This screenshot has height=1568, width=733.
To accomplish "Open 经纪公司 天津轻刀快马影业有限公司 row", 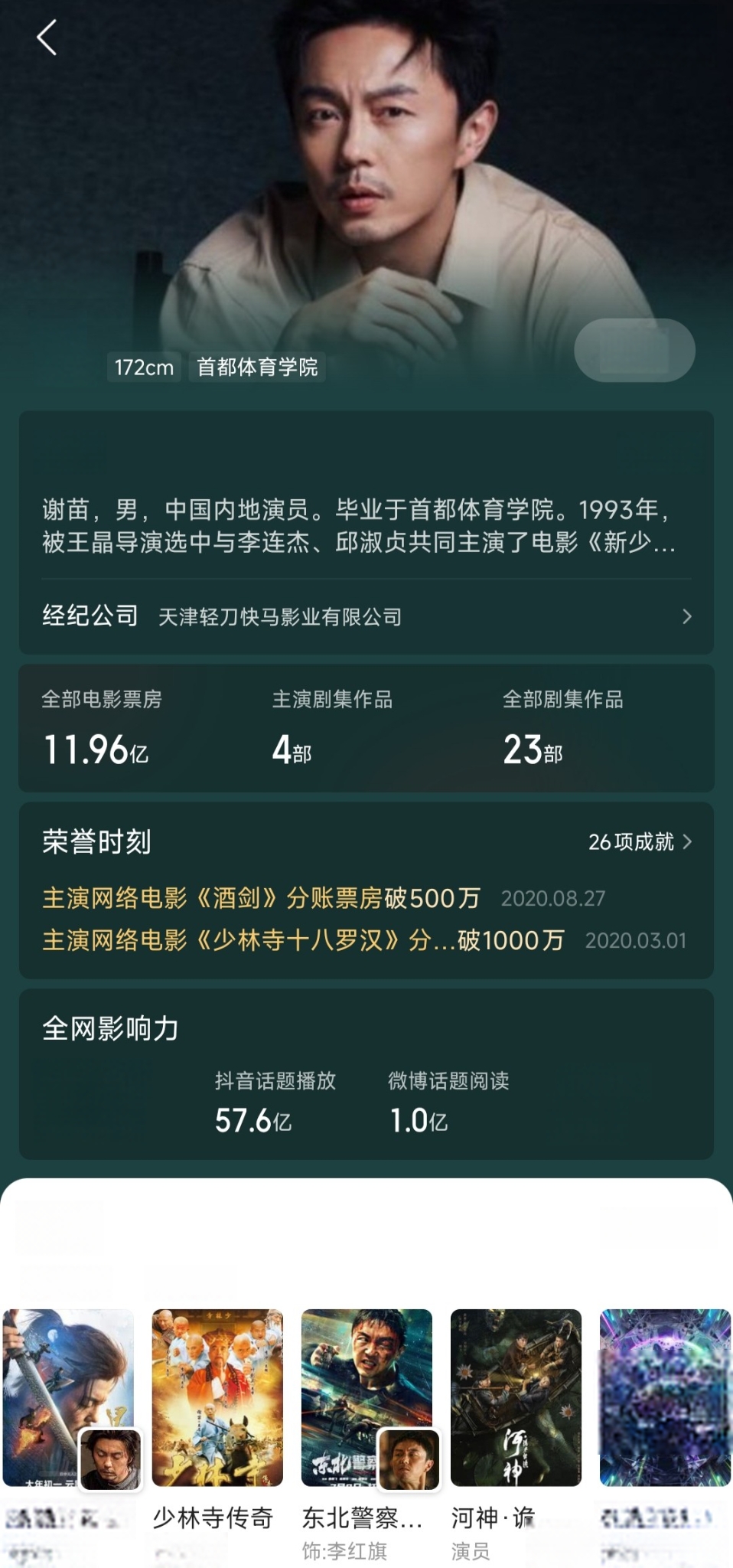I will [x=366, y=616].
